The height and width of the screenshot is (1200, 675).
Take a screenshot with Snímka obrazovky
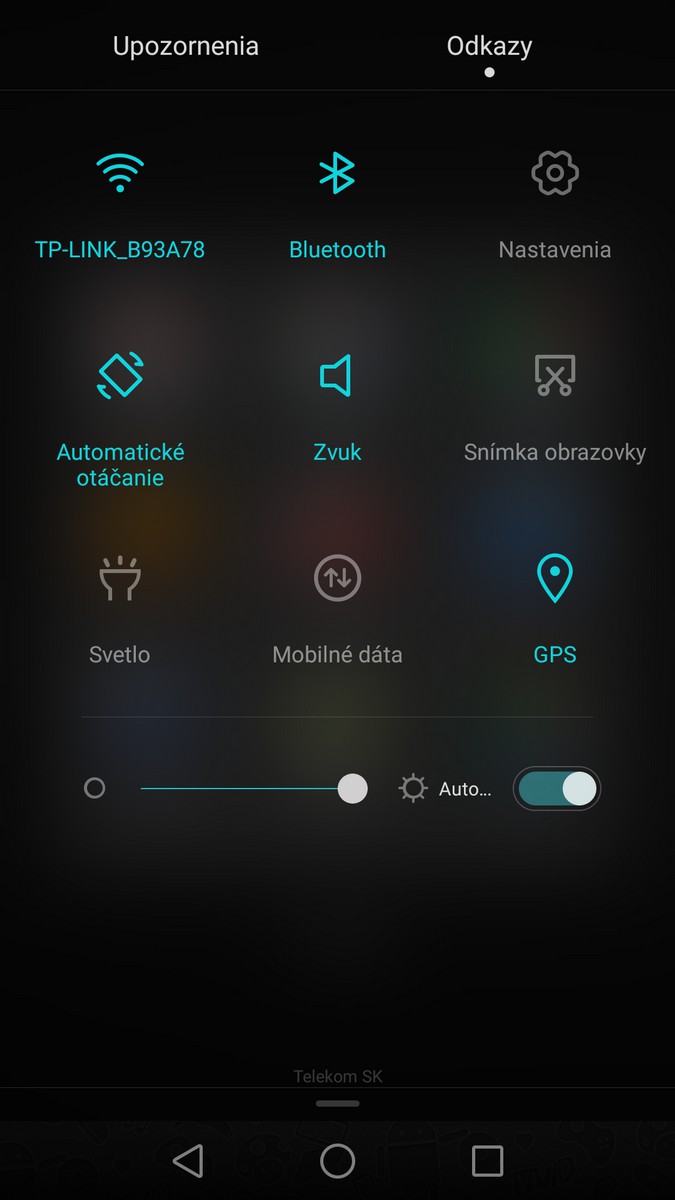555,376
